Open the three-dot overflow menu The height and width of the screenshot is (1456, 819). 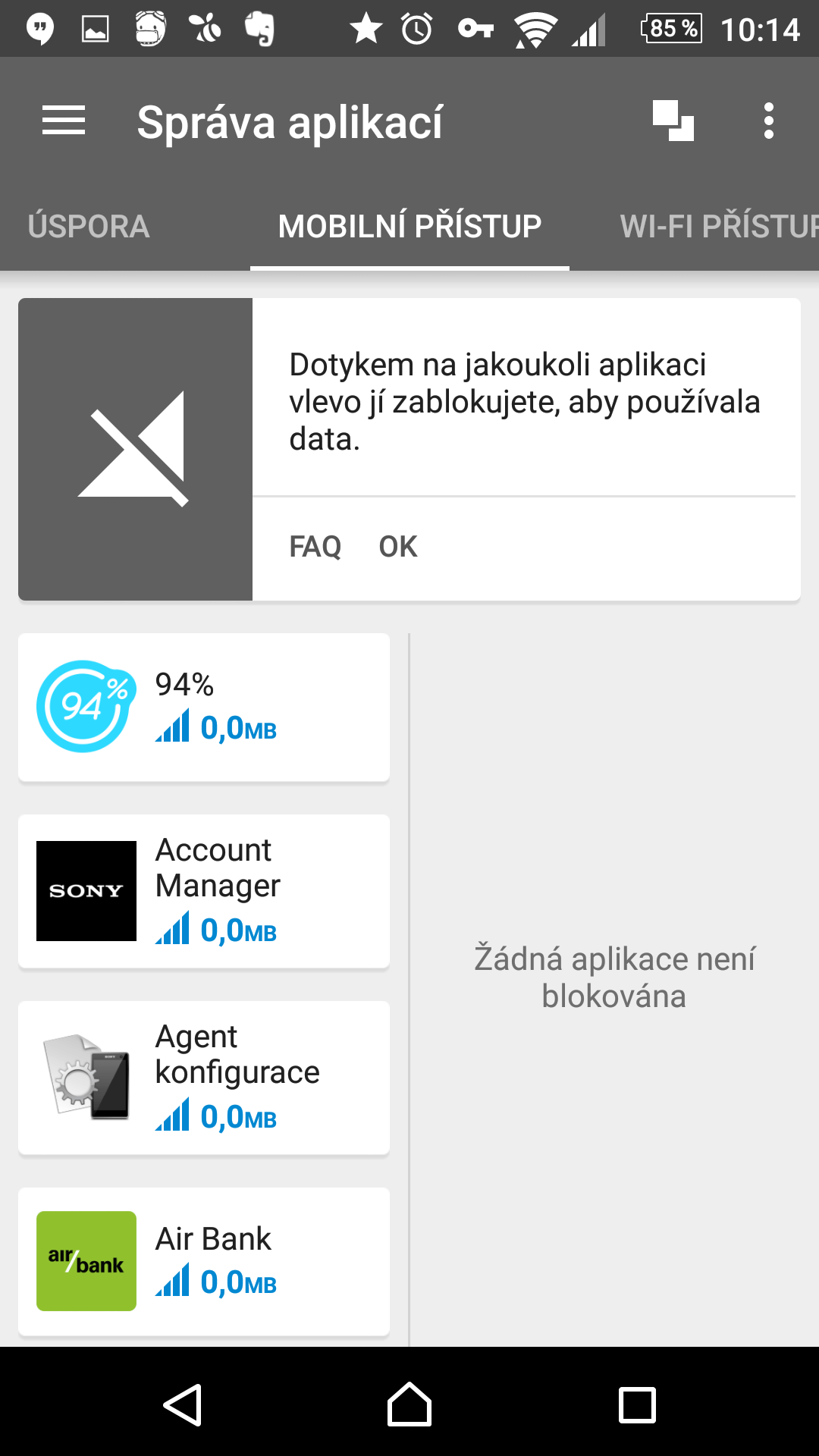[769, 121]
